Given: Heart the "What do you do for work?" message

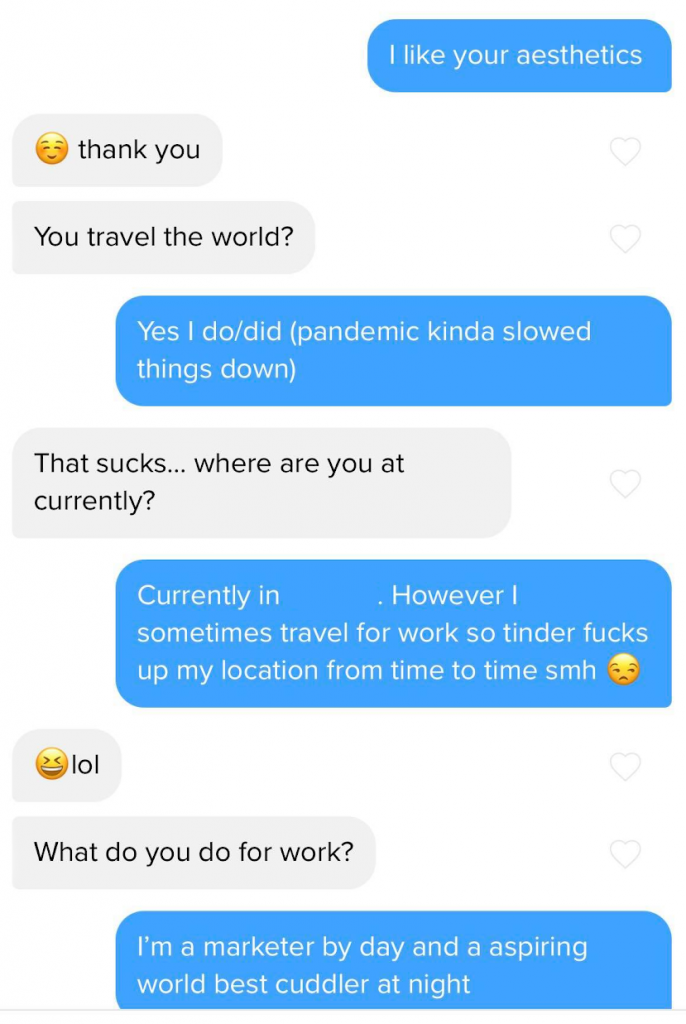Looking at the screenshot, I should [625, 854].
